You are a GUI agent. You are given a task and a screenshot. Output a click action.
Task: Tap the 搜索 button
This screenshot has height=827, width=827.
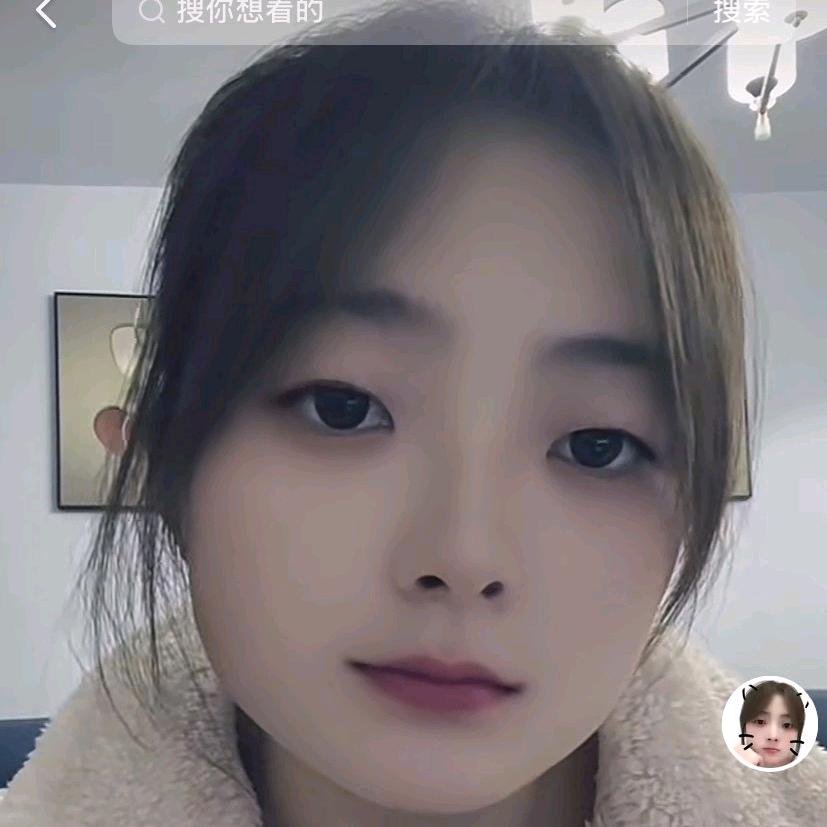(741, 13)
